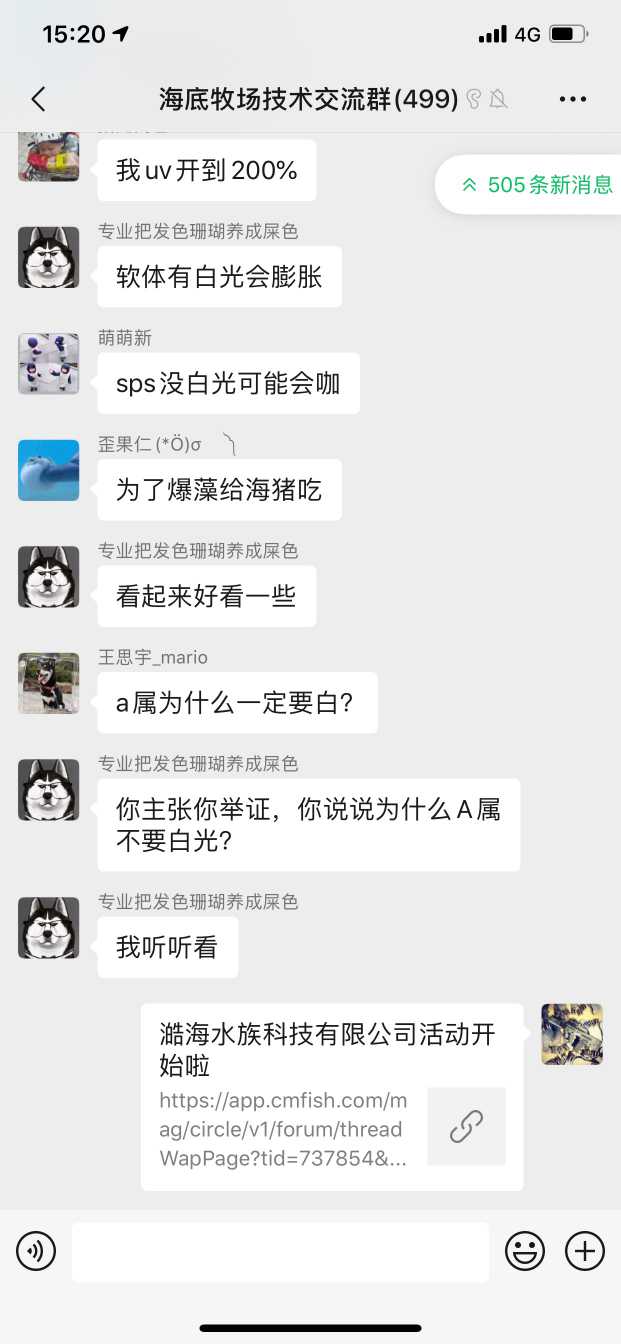
Task: Go back from the group chat
Action: click(38, 98)
